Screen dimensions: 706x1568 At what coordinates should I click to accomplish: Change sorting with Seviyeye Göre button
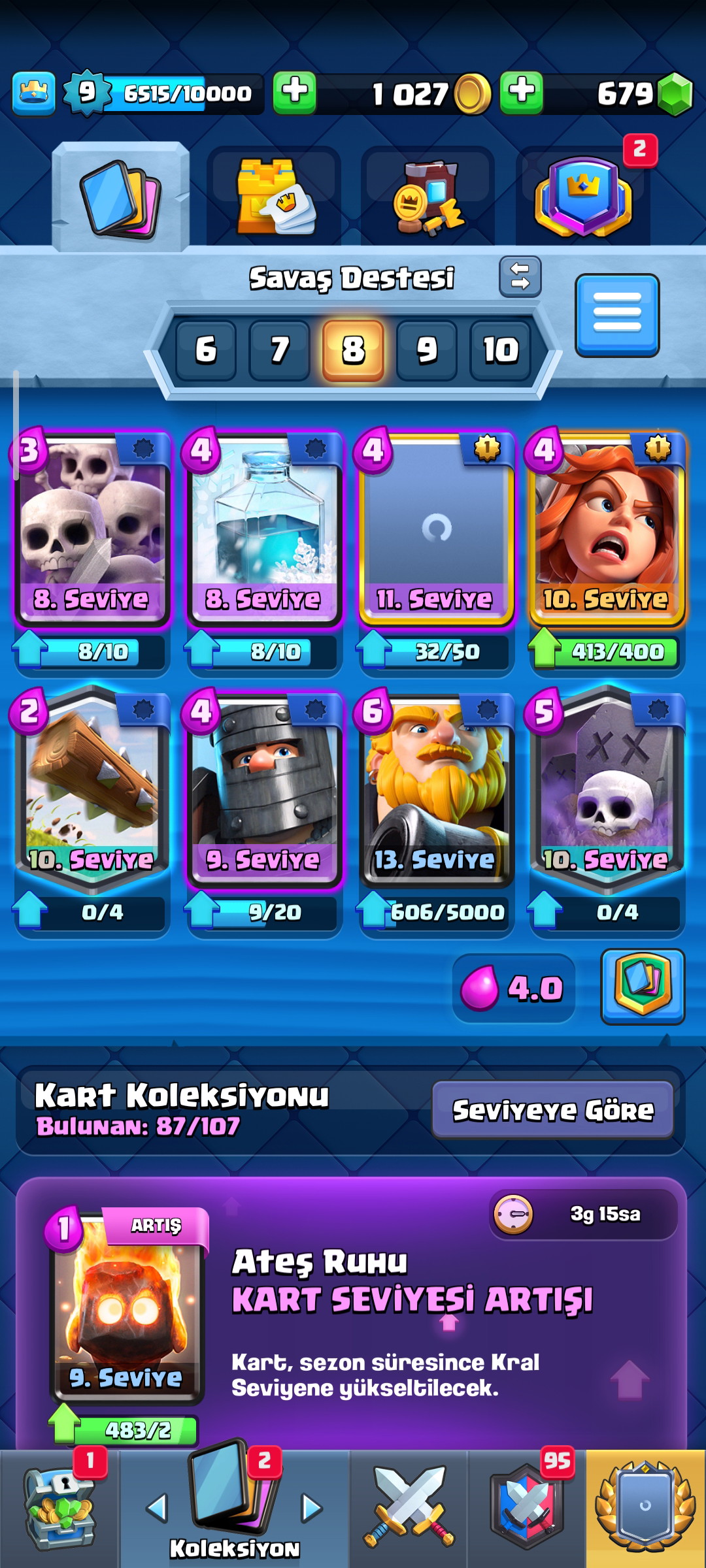tap(553, 1109)
